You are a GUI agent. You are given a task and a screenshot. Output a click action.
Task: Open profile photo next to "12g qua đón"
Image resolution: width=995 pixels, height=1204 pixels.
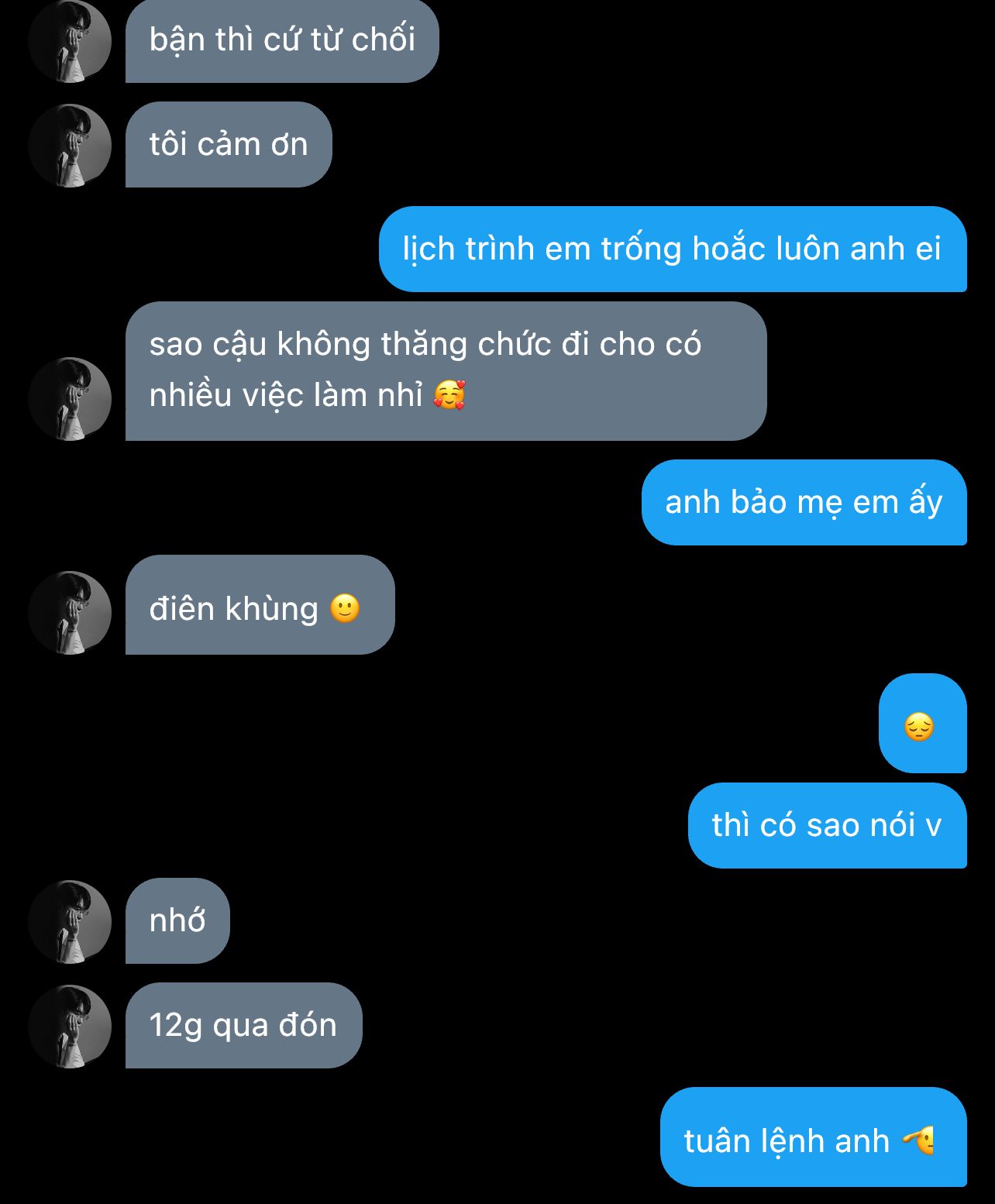pos(70,1027)
